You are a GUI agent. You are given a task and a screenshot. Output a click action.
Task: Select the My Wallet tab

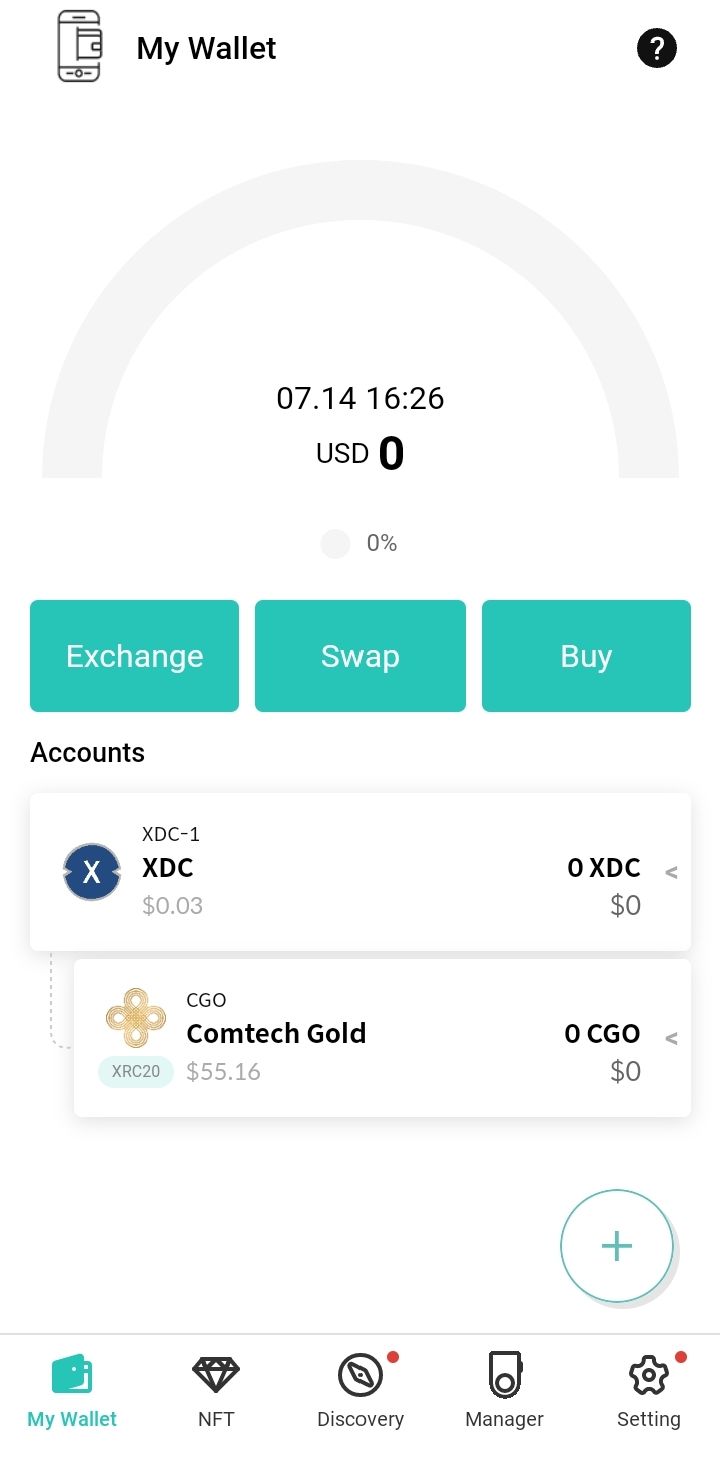[72, 1391]
